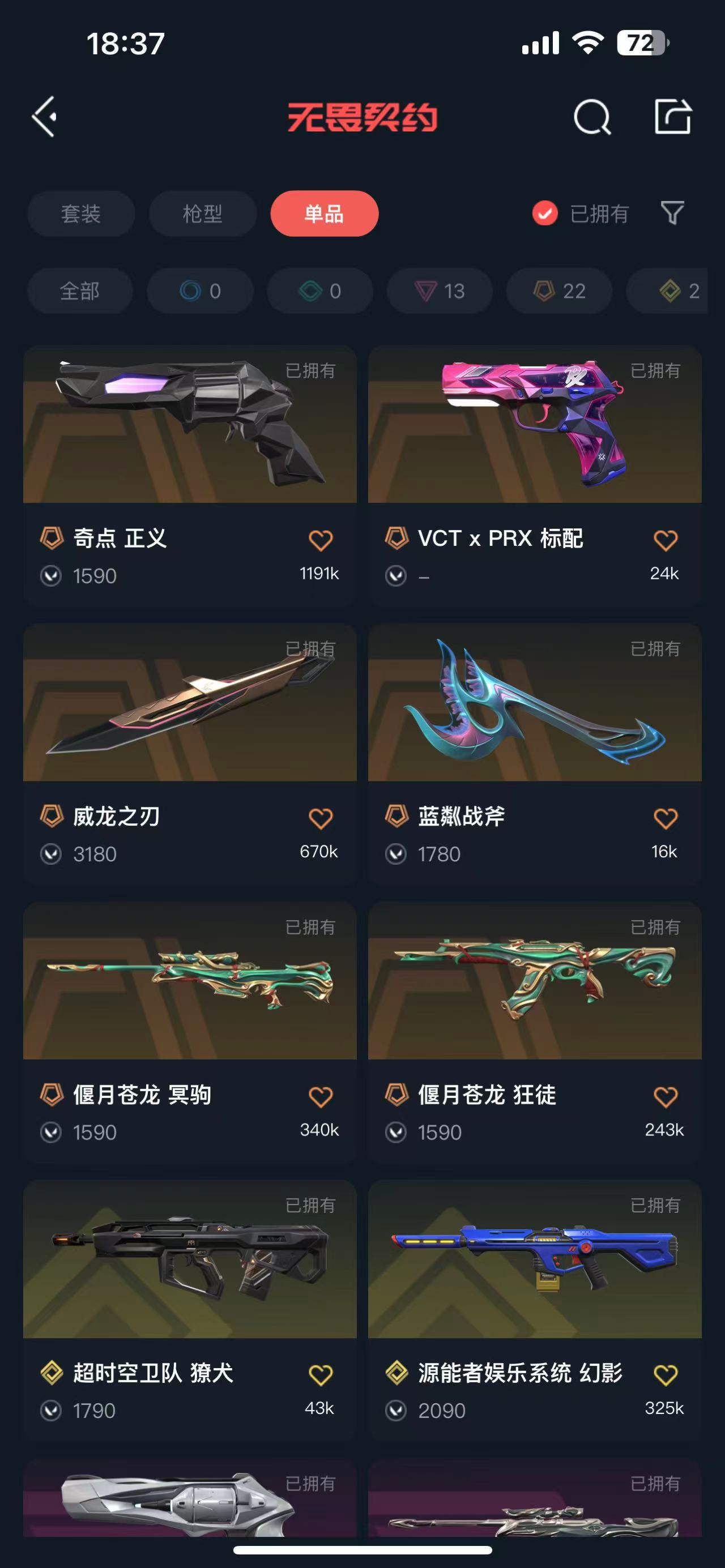Switch to the 枪型 tab
The image size is (725, 1568).
pos(203,213)
